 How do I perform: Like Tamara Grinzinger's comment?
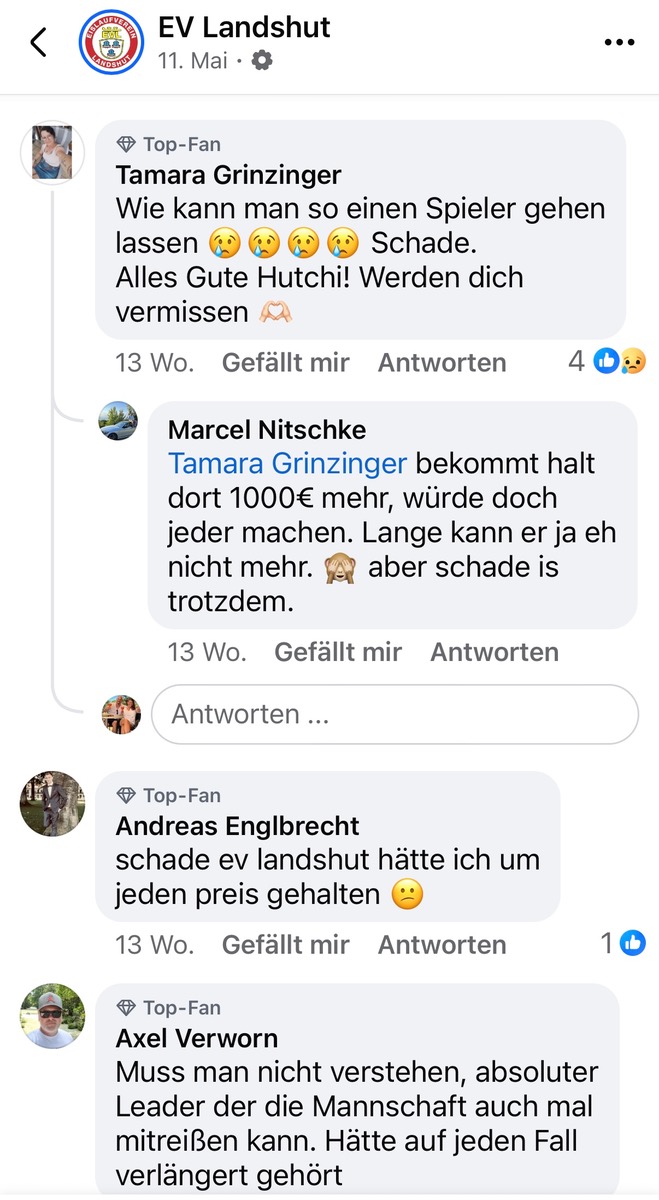[285, 362]
